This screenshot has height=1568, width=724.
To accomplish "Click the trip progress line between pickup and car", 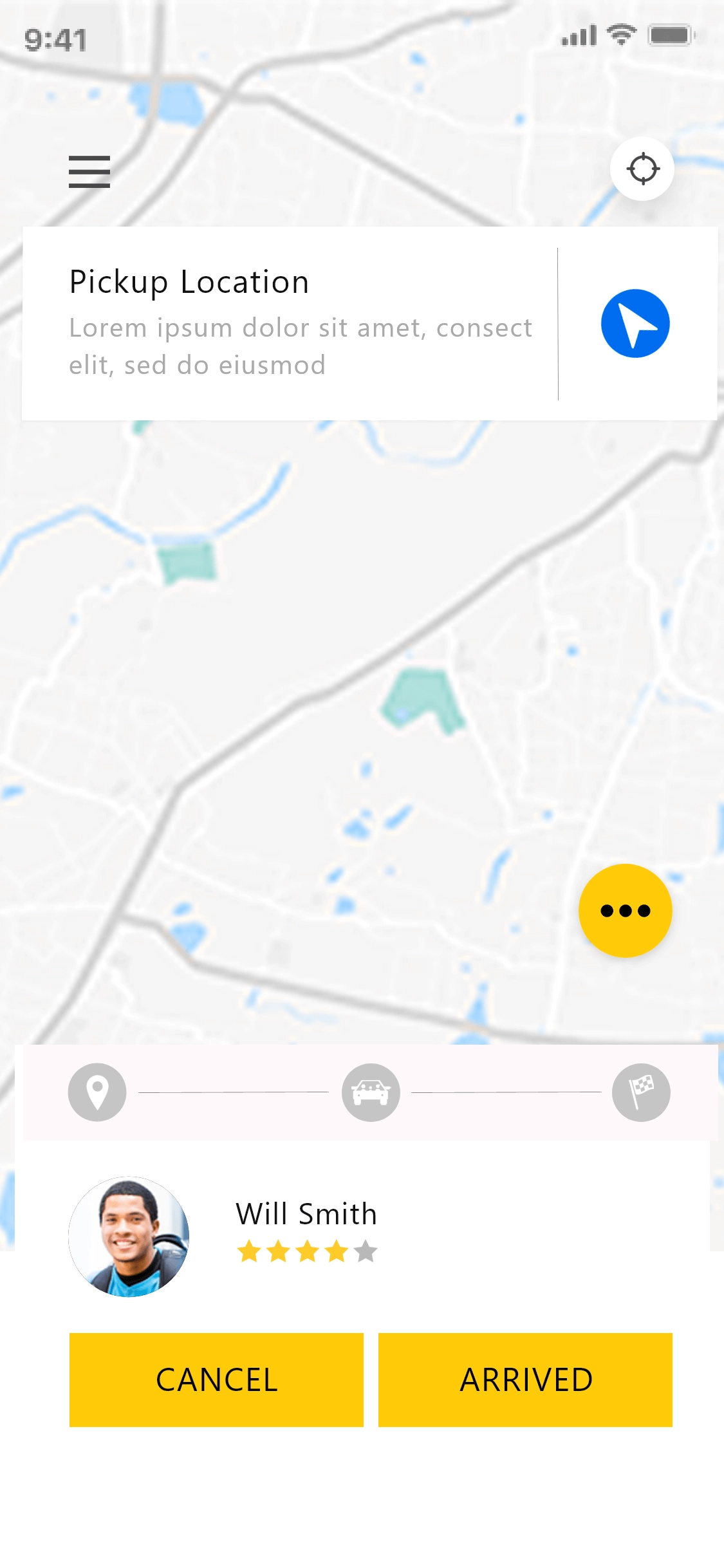I will click(x=234, y=1092).
